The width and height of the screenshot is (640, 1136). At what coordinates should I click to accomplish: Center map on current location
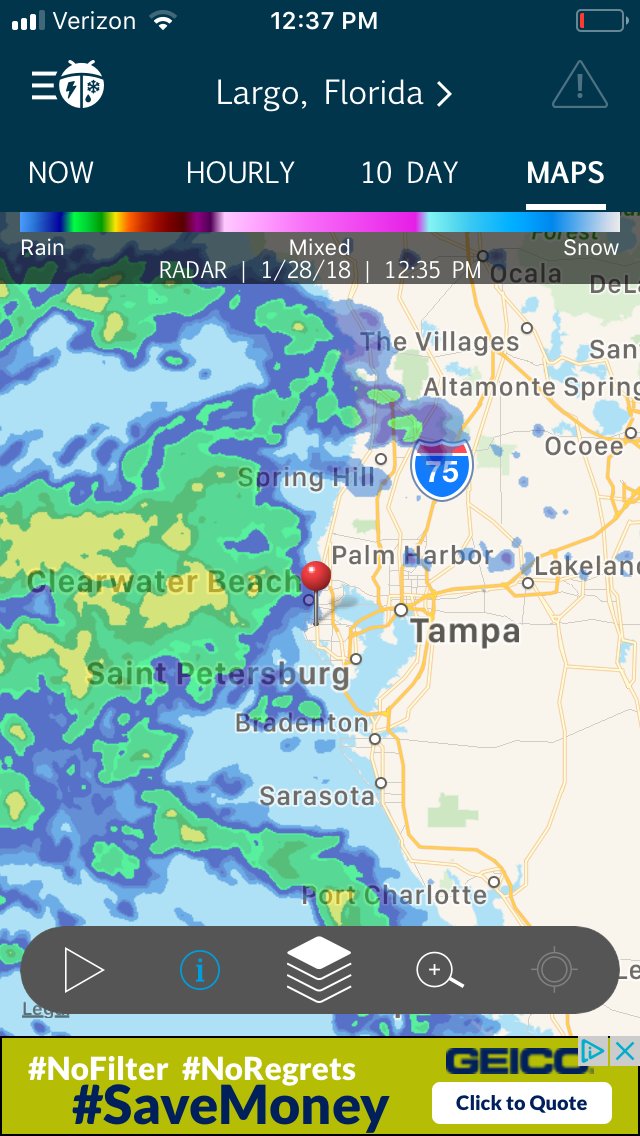(x=554, y=969)
